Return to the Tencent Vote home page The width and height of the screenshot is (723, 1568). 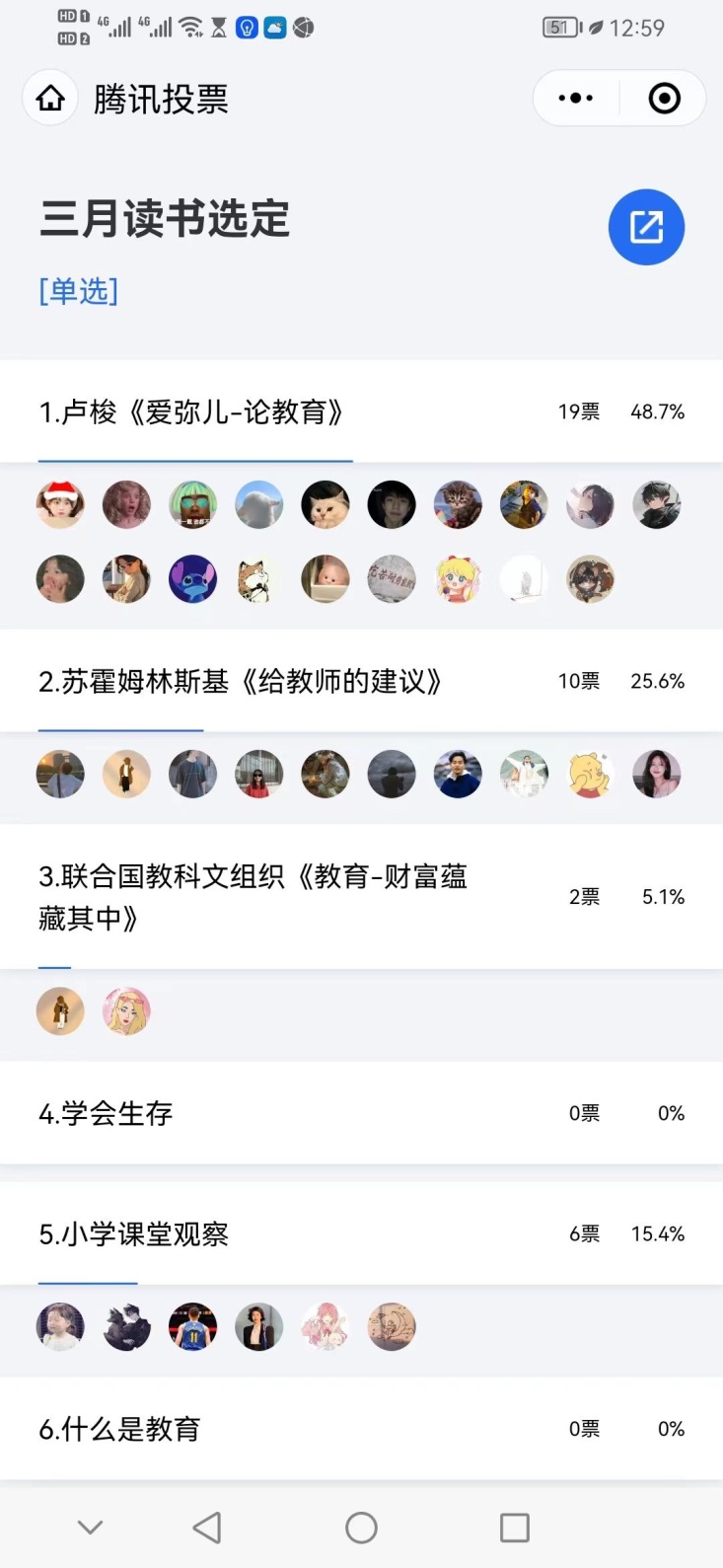50,99
